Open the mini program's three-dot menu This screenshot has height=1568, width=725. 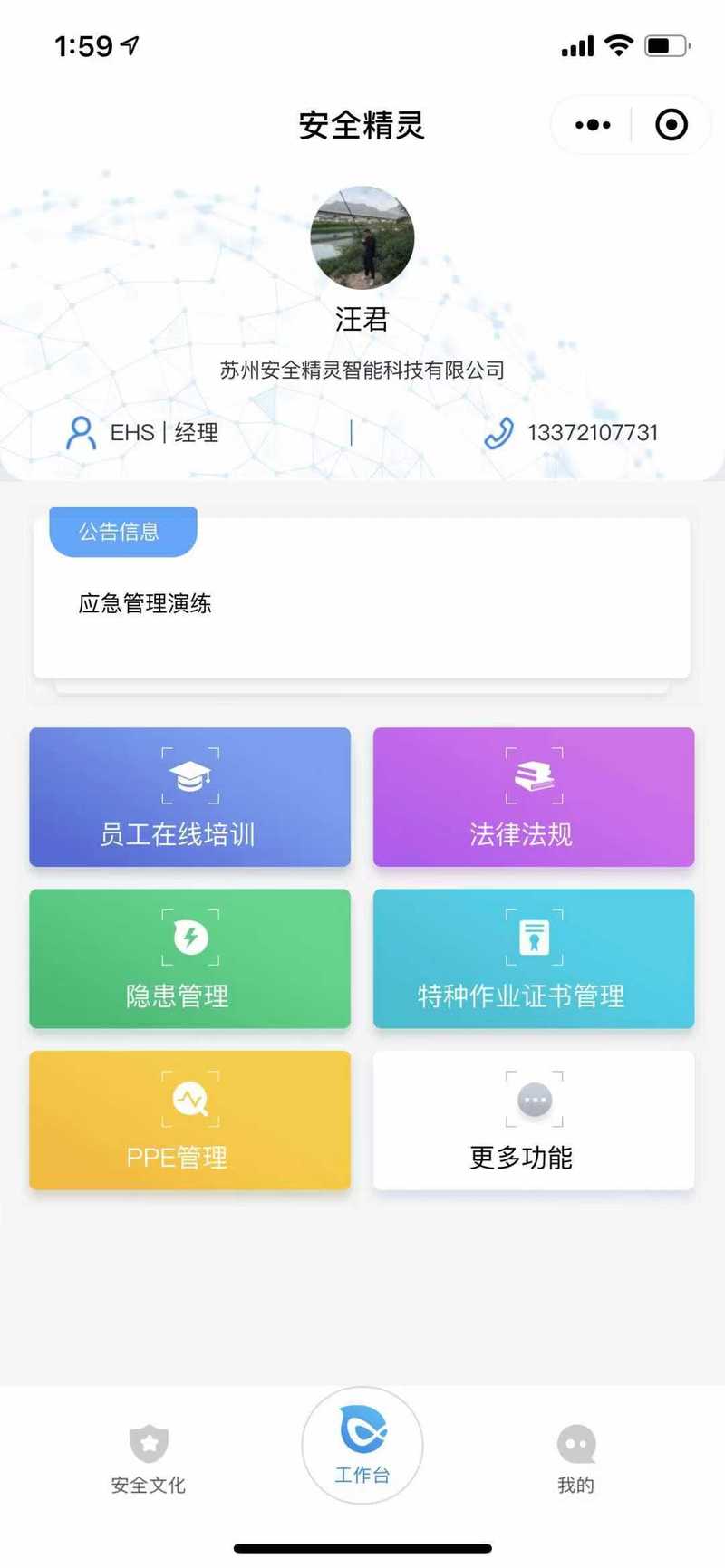(593, 125)
